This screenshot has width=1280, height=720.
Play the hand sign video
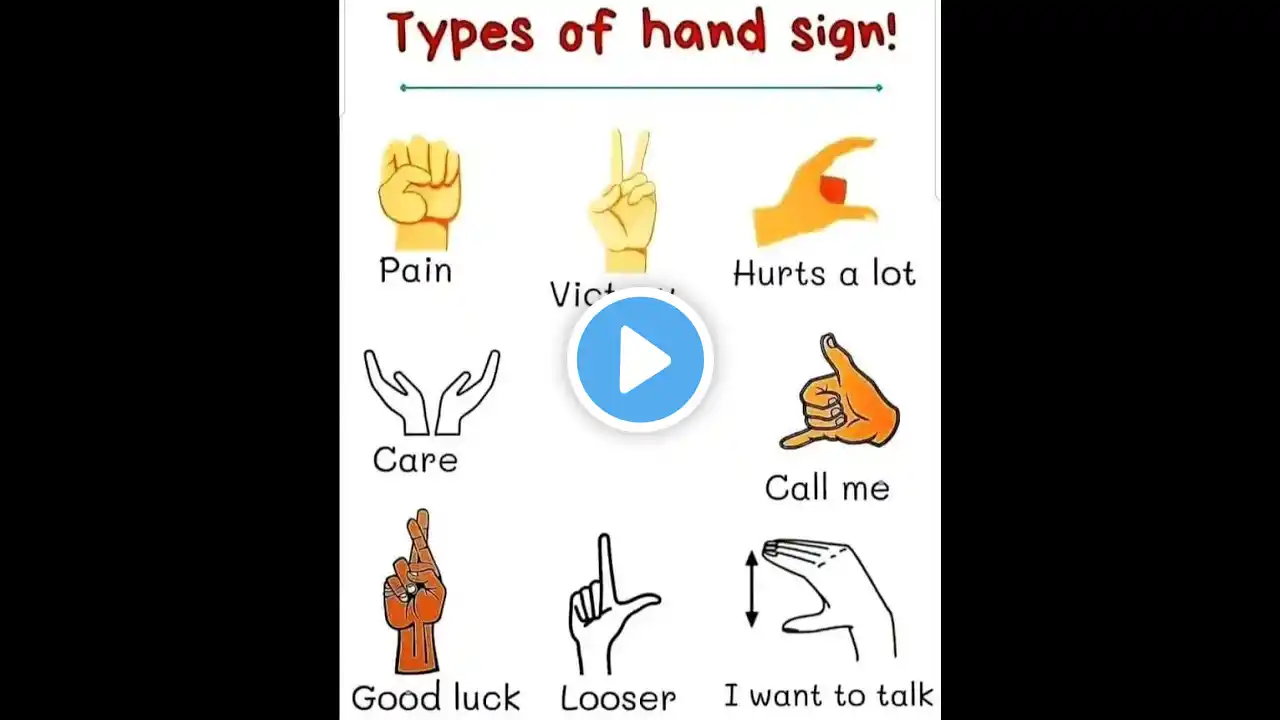640,359
